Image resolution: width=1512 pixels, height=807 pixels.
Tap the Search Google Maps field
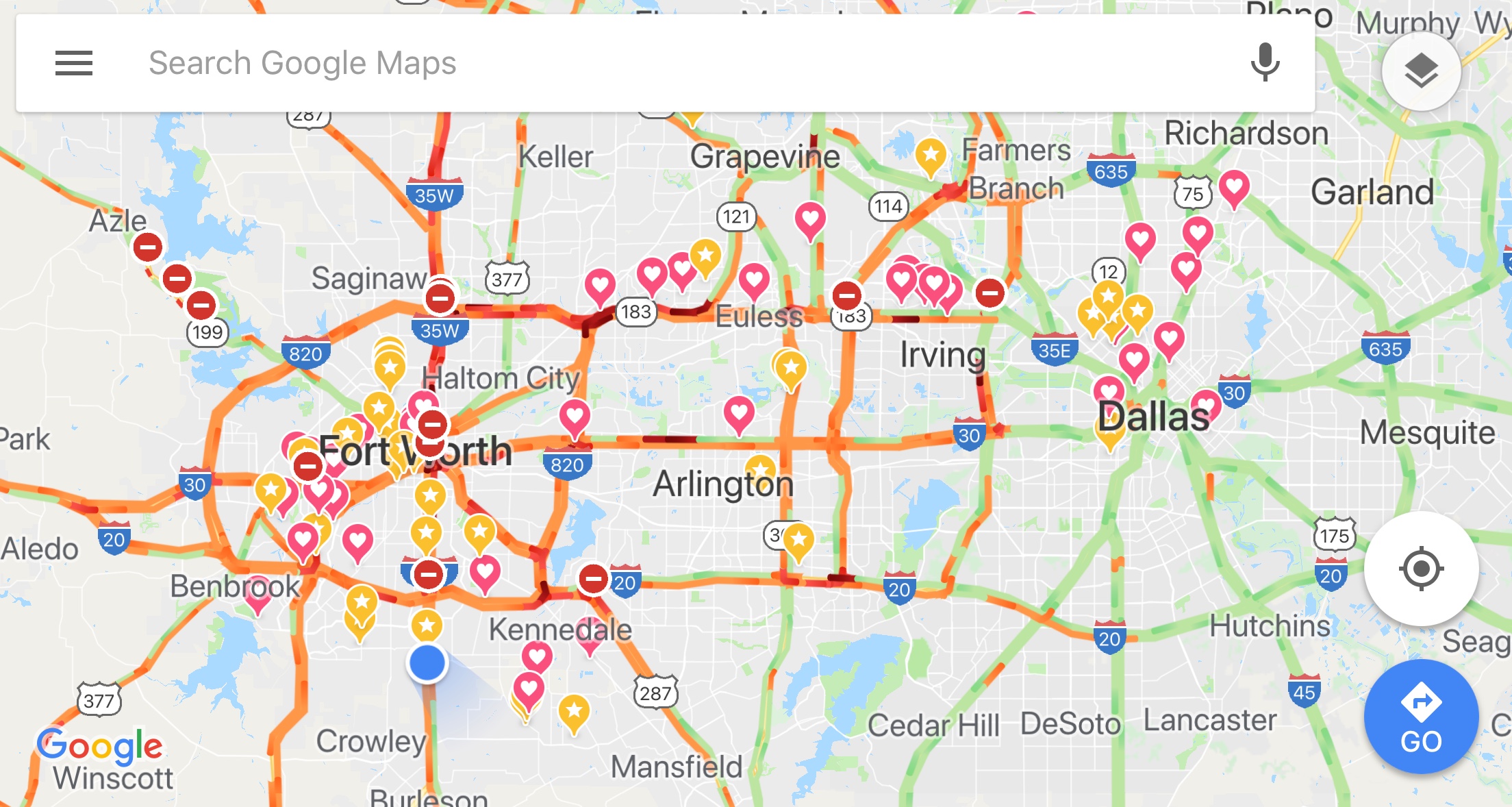click(x=616, y=63)
